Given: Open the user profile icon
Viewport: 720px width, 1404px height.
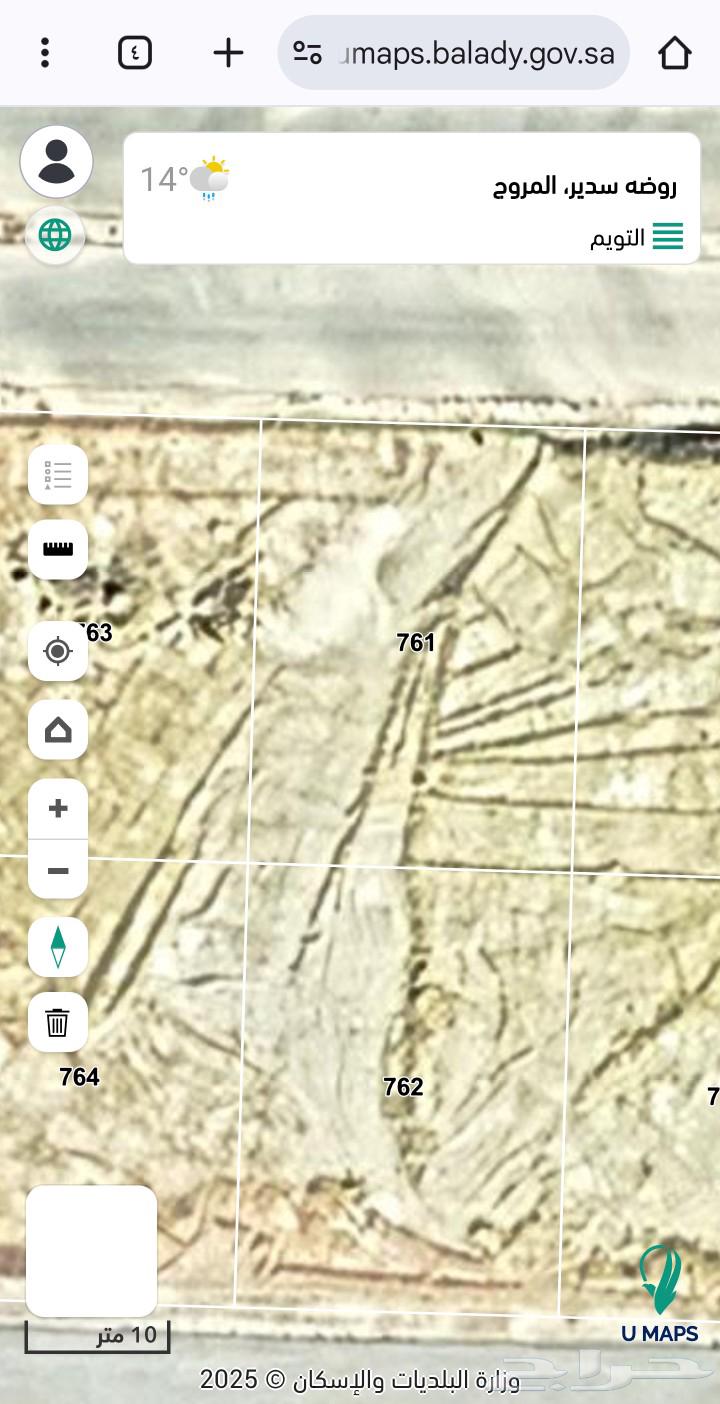Looking at the screenshot, I should pos(56,161).
